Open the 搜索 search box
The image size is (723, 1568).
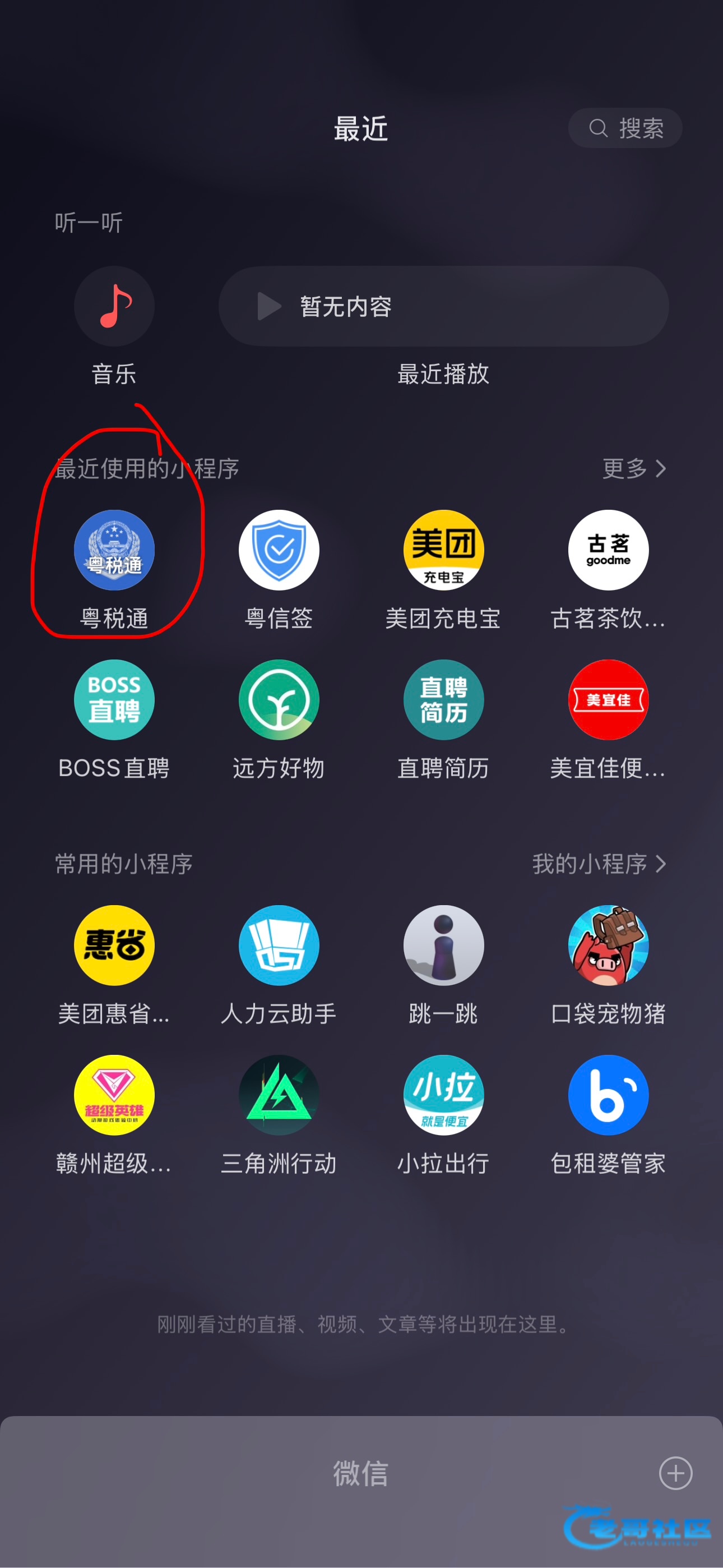coord(625,128)
